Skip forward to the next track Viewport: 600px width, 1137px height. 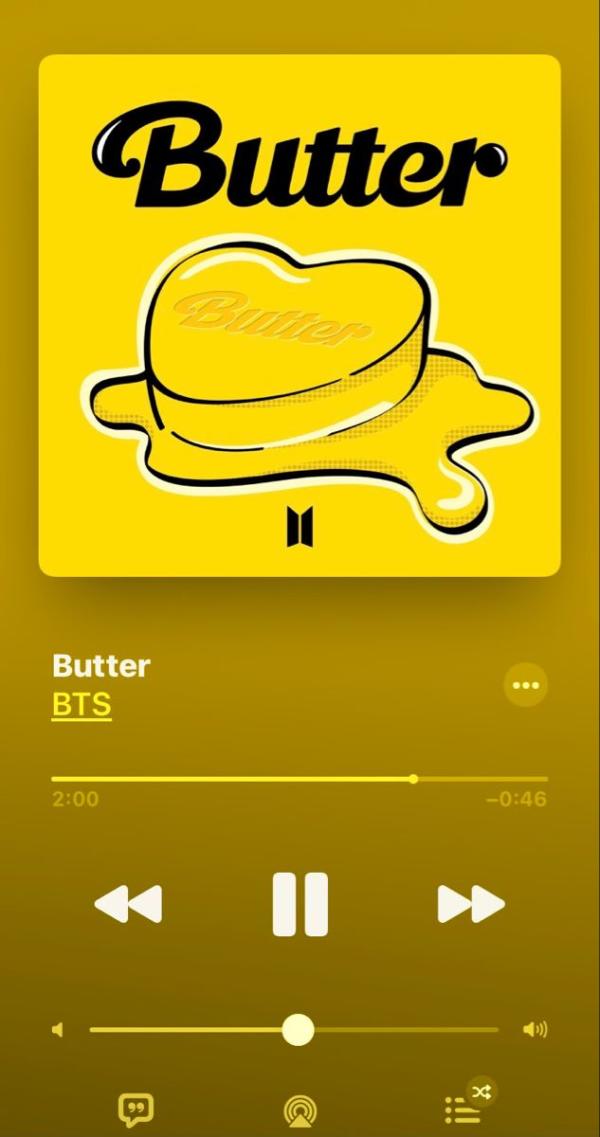[x=471, y=905]
